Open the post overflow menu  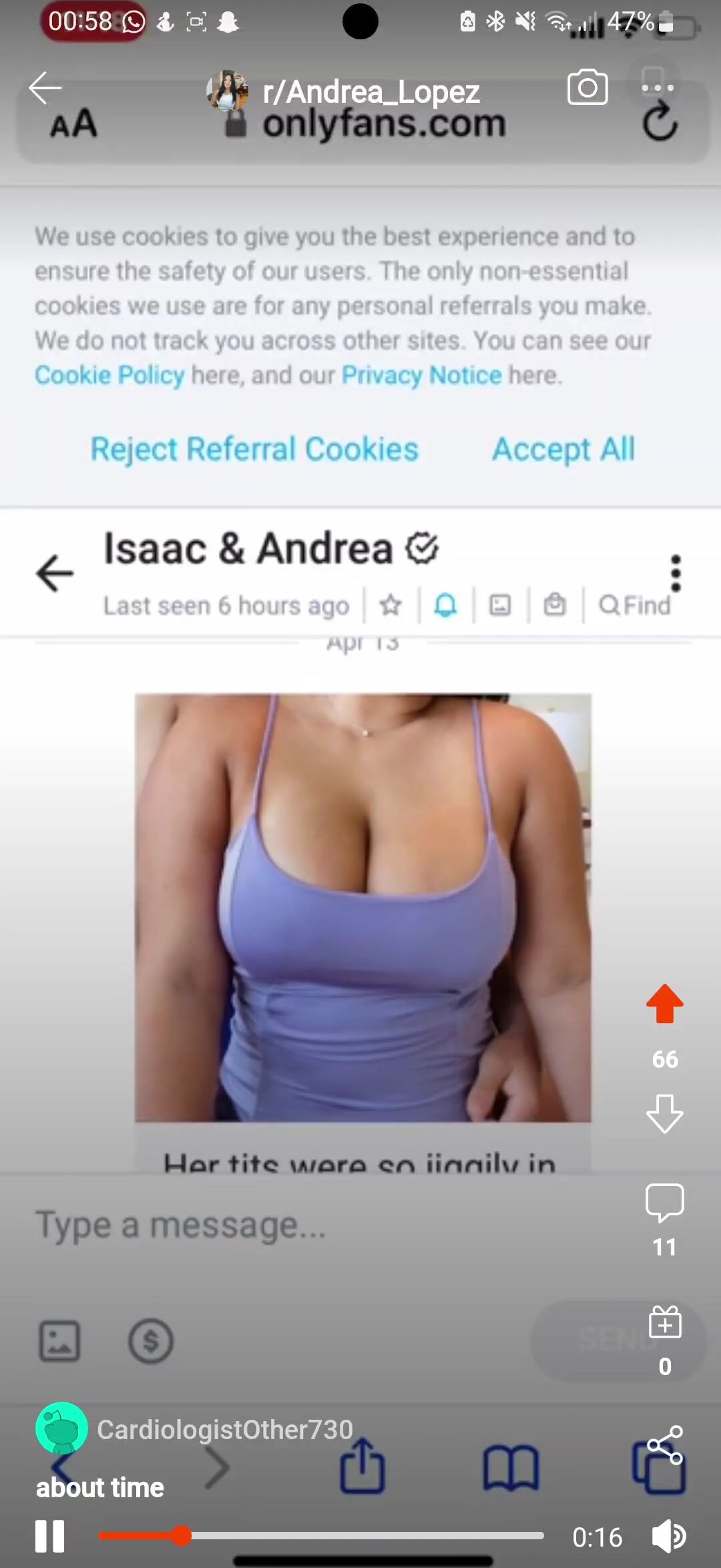coord(658,87)
